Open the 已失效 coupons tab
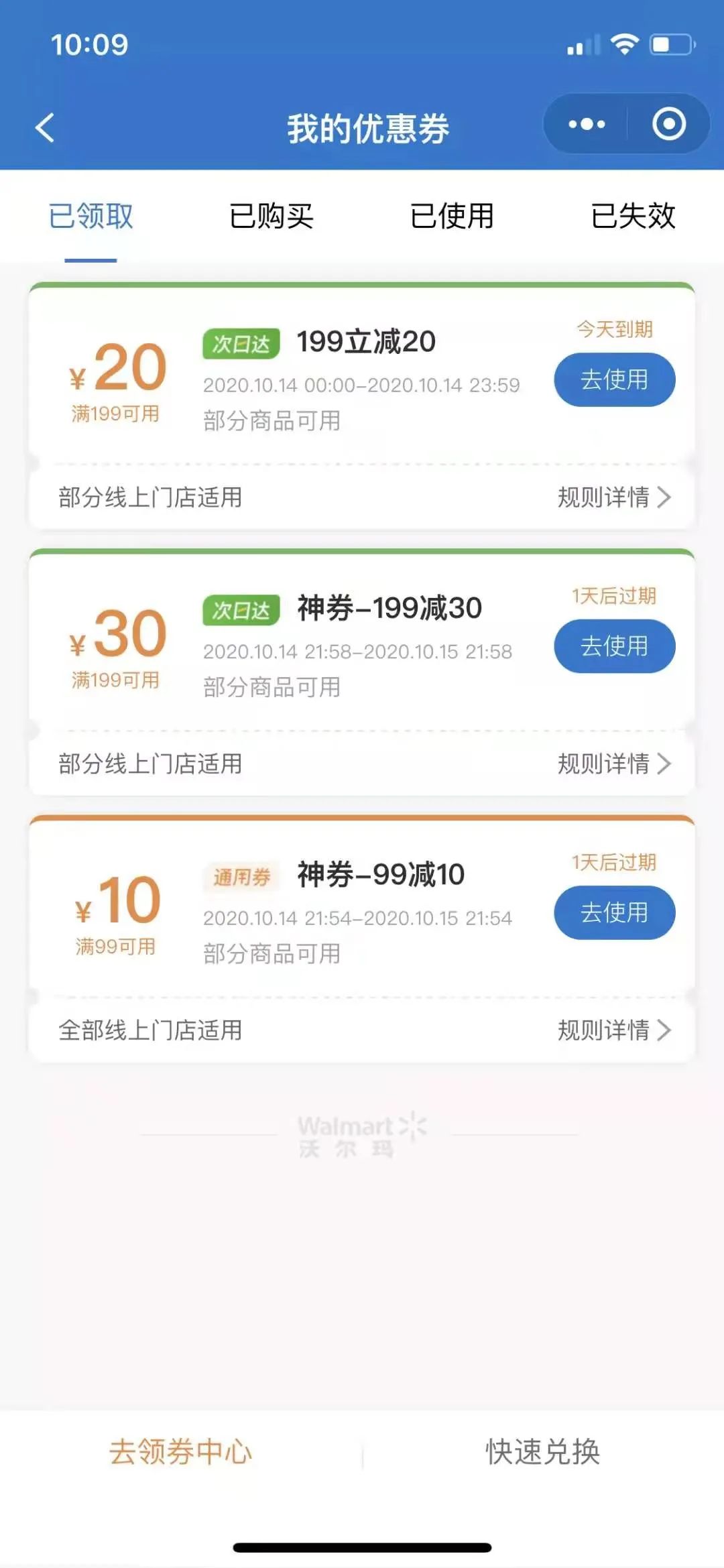 pos(633,216)
